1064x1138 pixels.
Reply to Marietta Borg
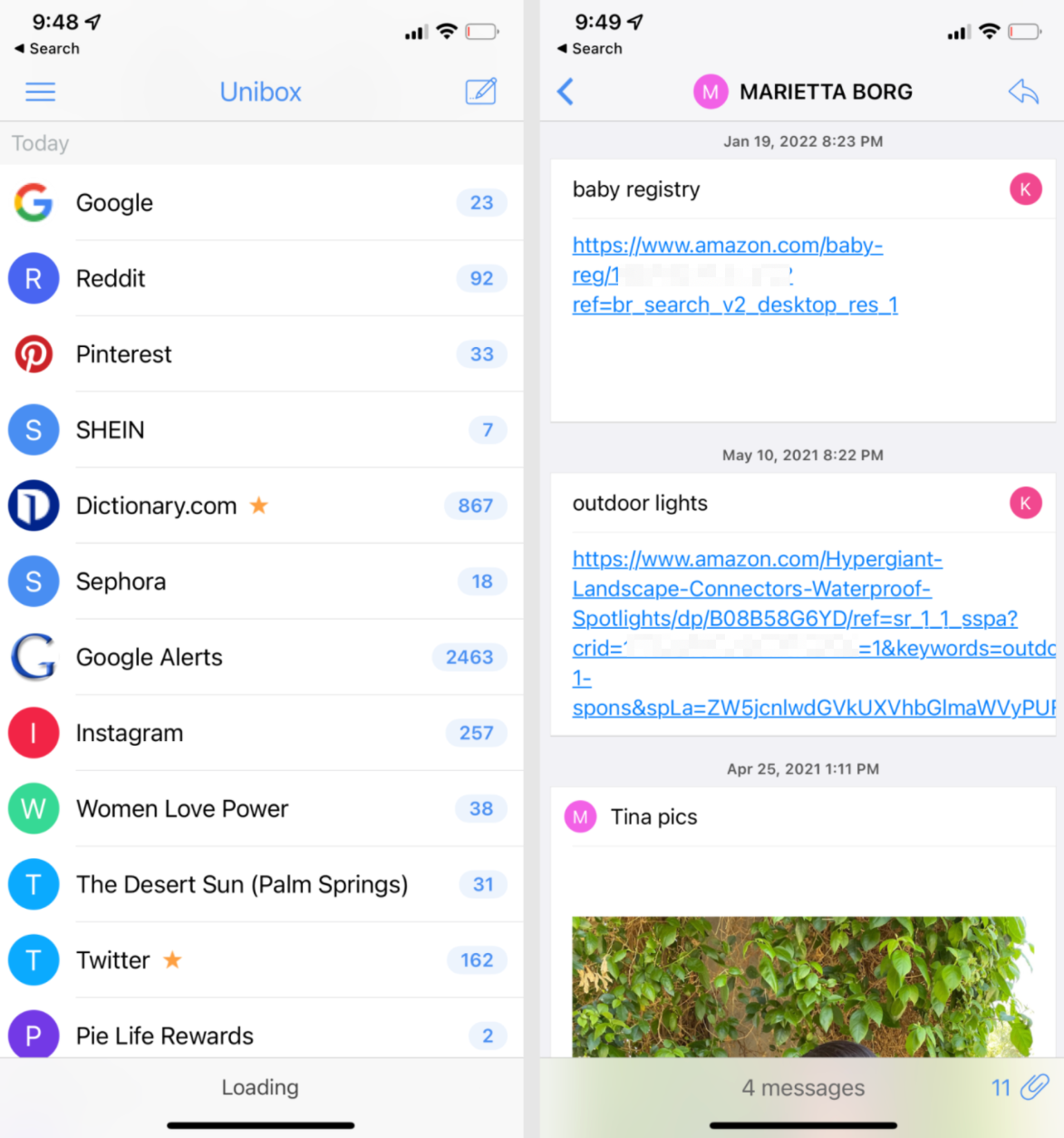click(1023, 92)
